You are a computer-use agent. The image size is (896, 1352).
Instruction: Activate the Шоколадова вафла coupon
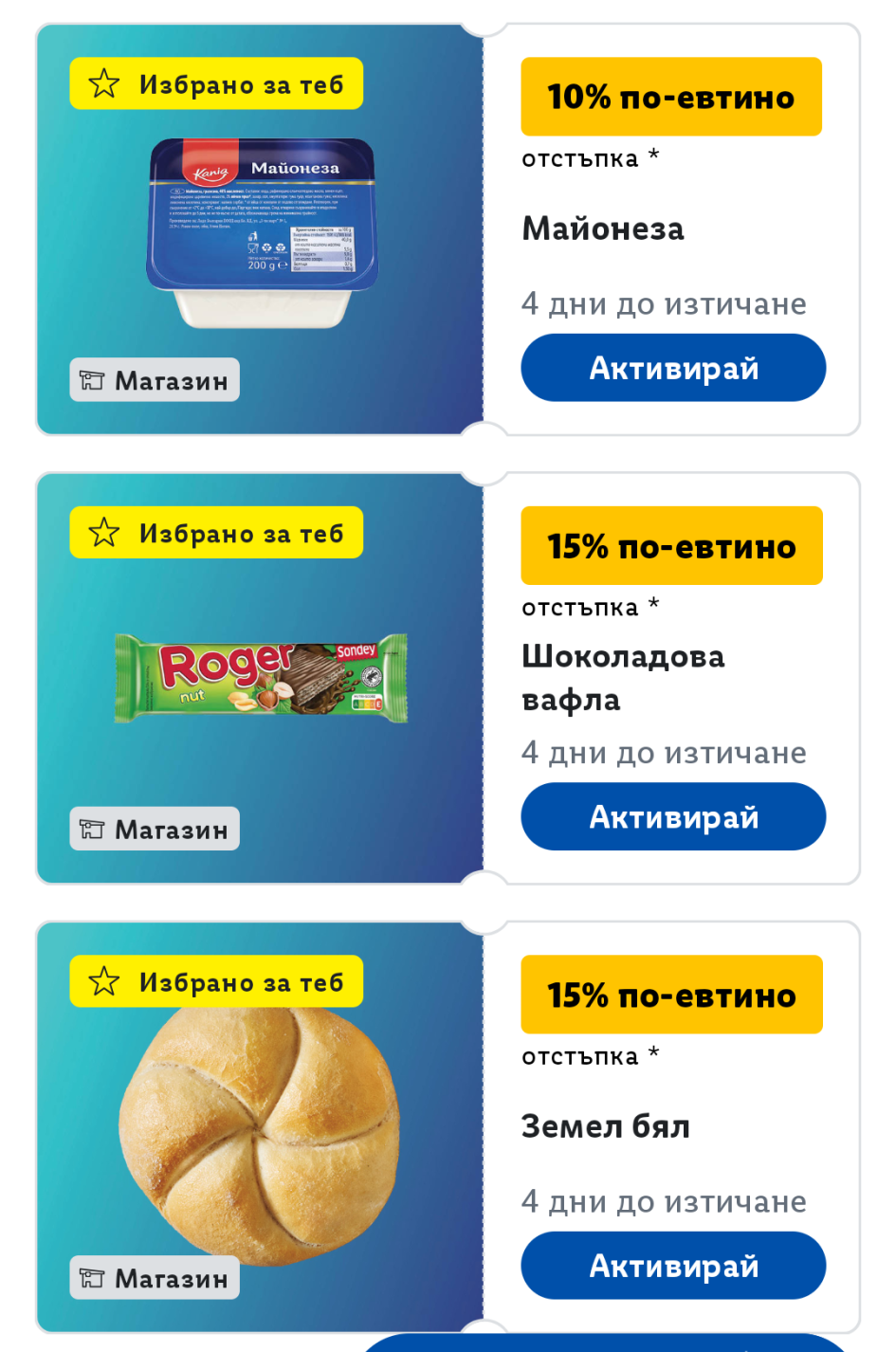point(673,816)
